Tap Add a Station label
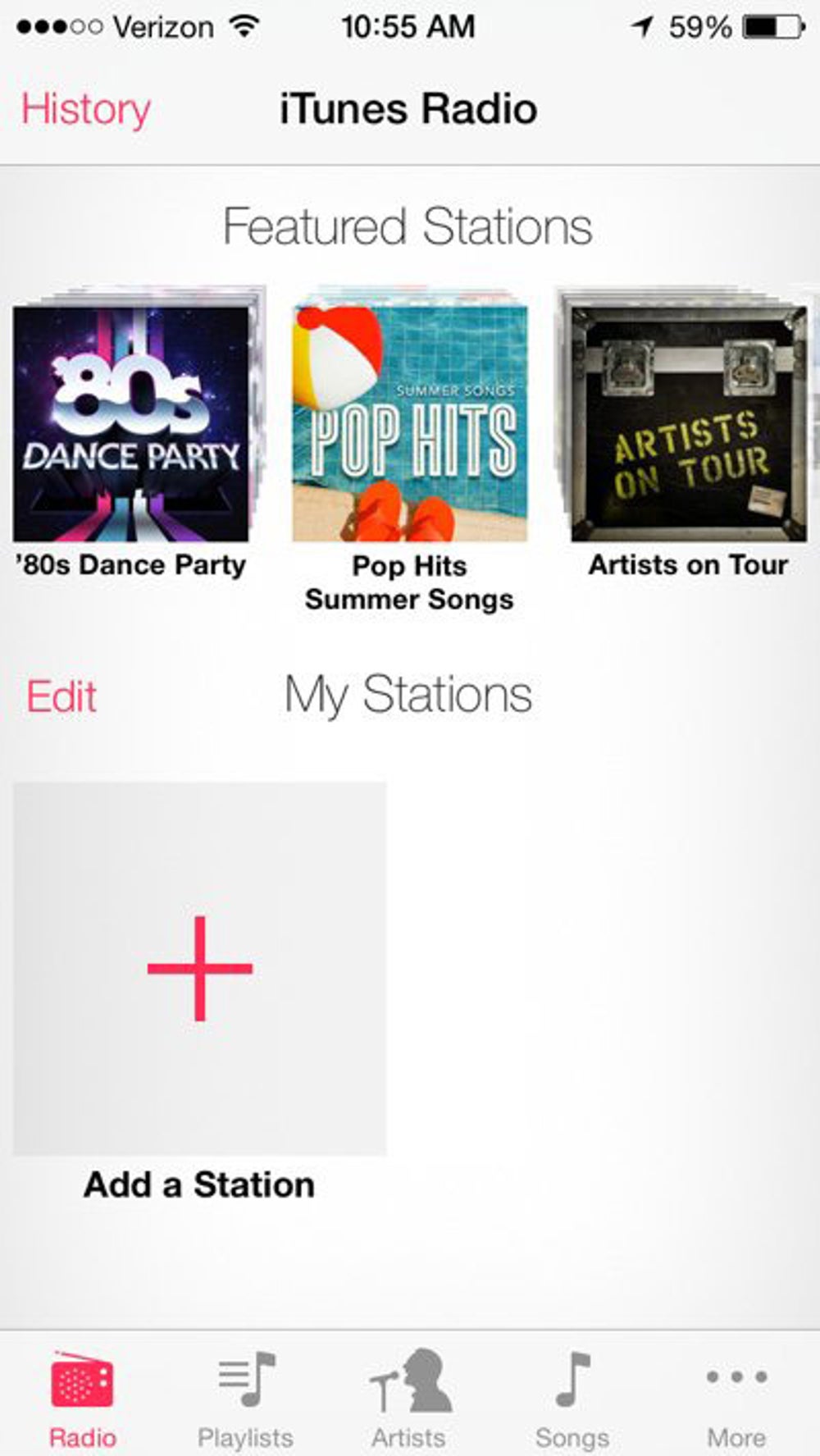 pyautogui.click(x=198, y=1183)
